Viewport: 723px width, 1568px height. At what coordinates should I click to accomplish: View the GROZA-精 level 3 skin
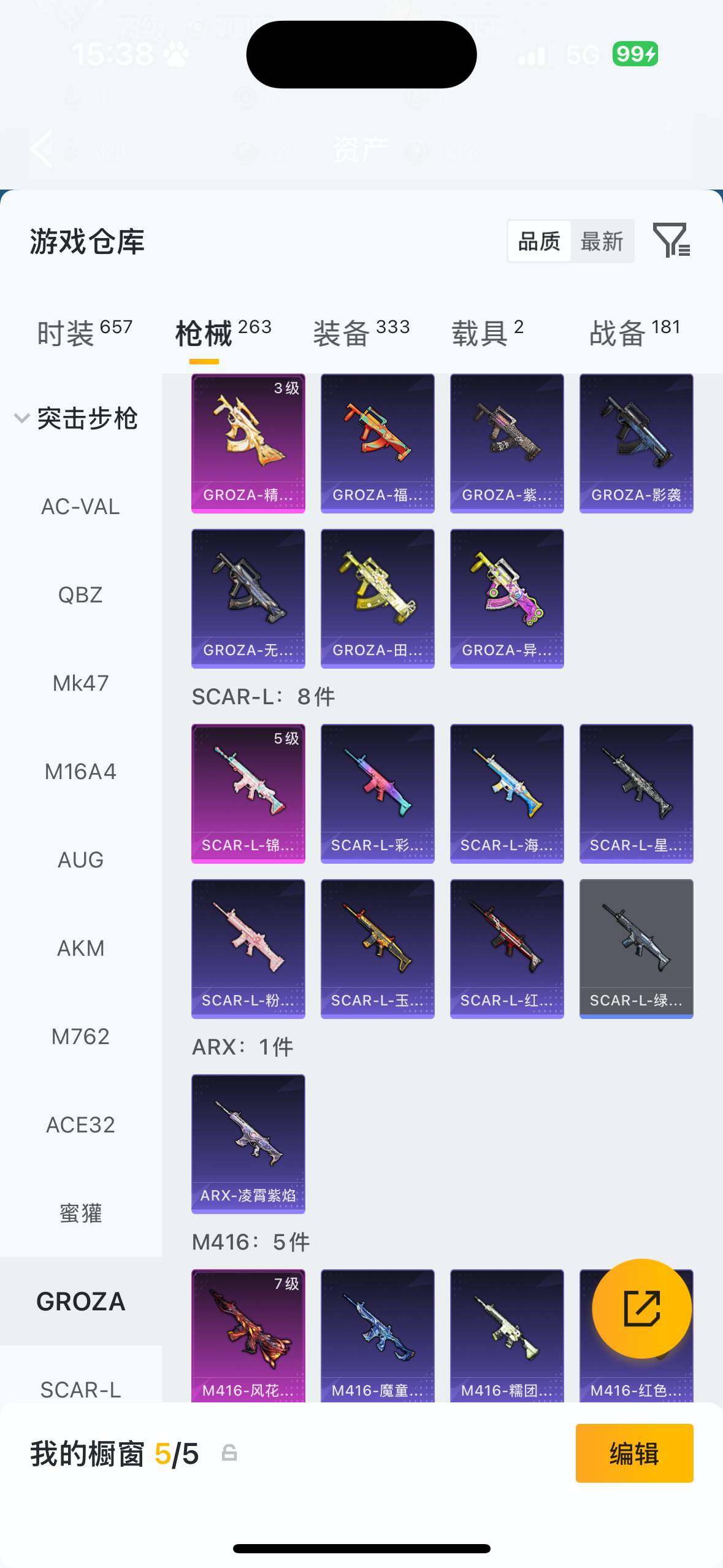click(x=248, y=443)
